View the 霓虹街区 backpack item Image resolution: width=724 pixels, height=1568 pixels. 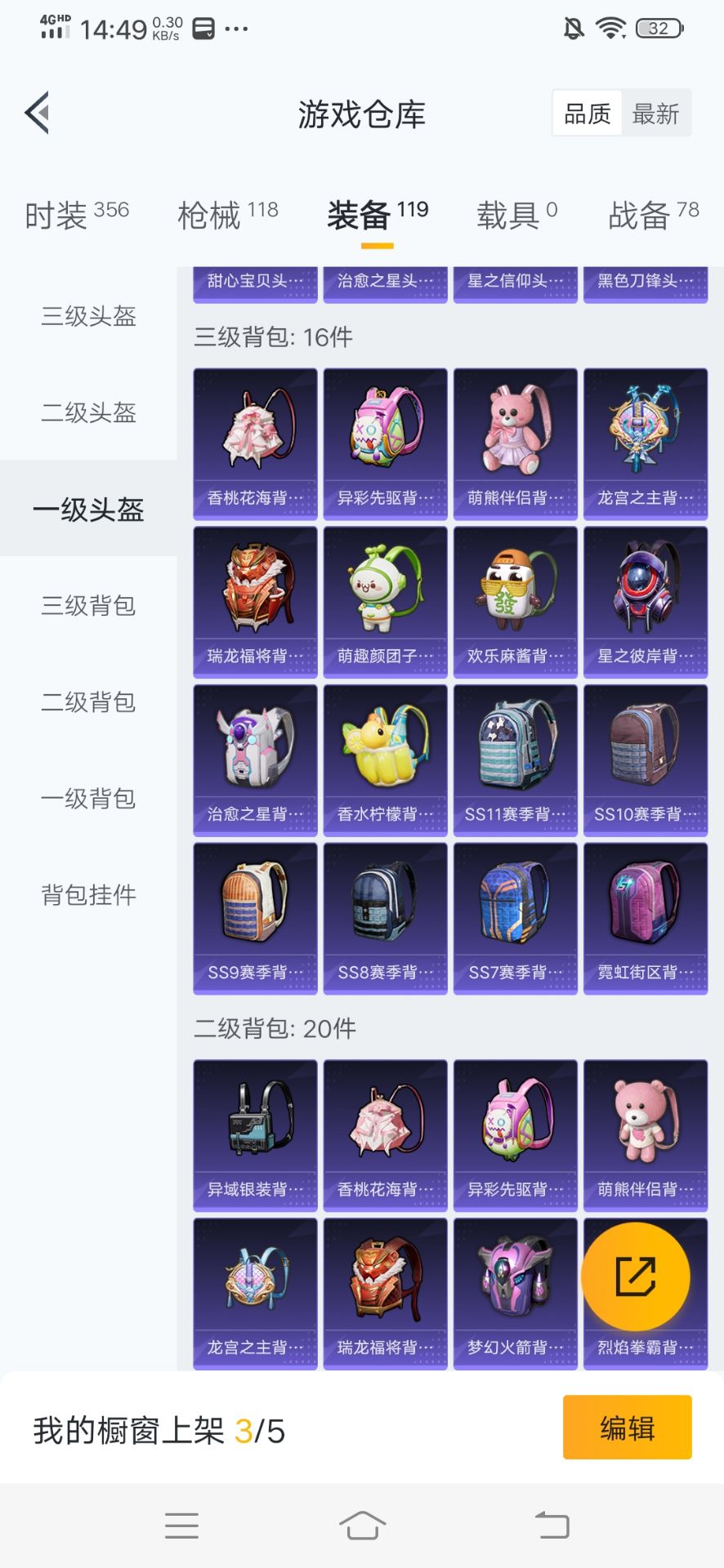pyautogui.click(x=646, y=918)
